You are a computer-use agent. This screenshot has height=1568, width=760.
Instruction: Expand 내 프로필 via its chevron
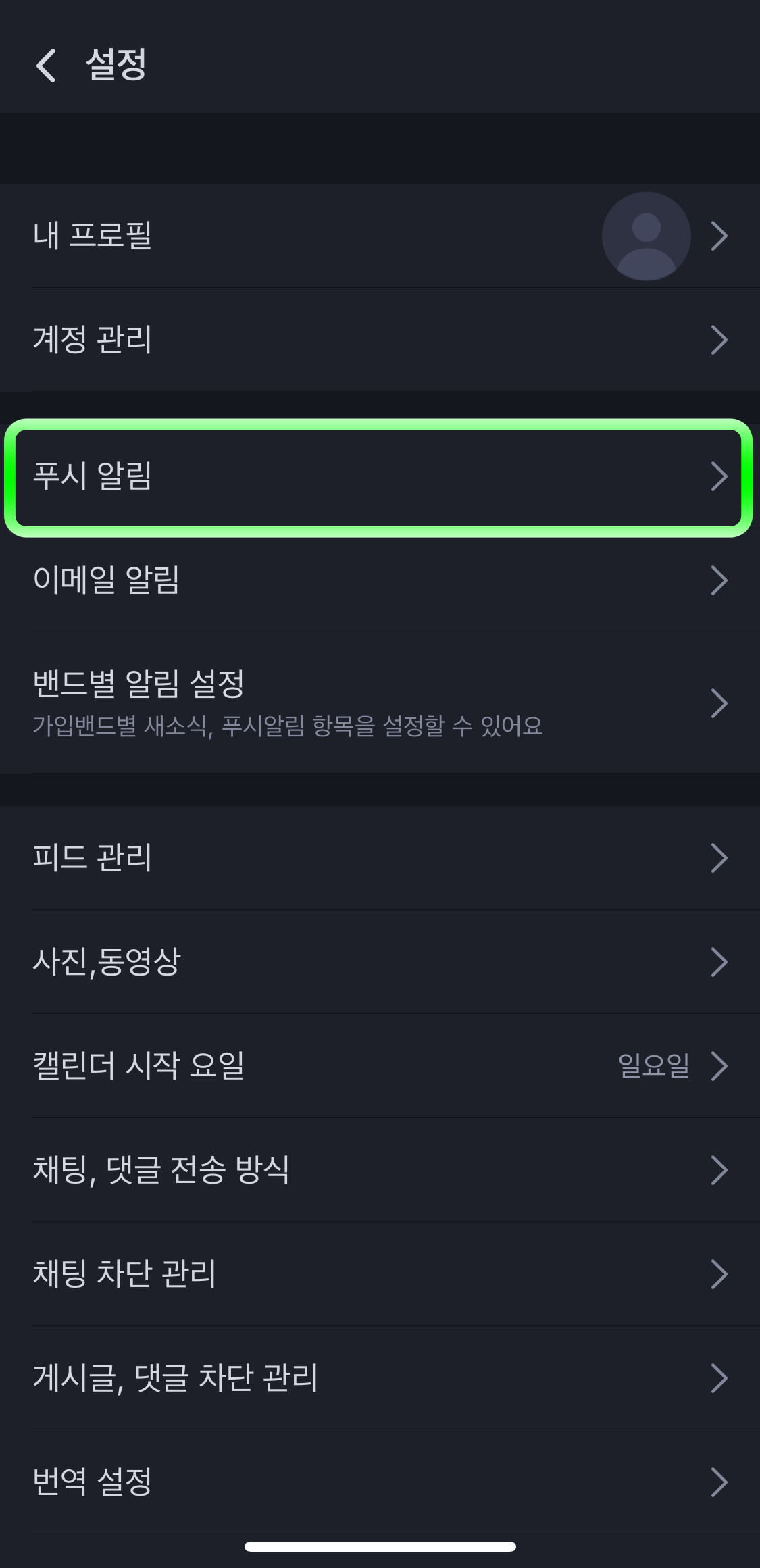[719, 236]
